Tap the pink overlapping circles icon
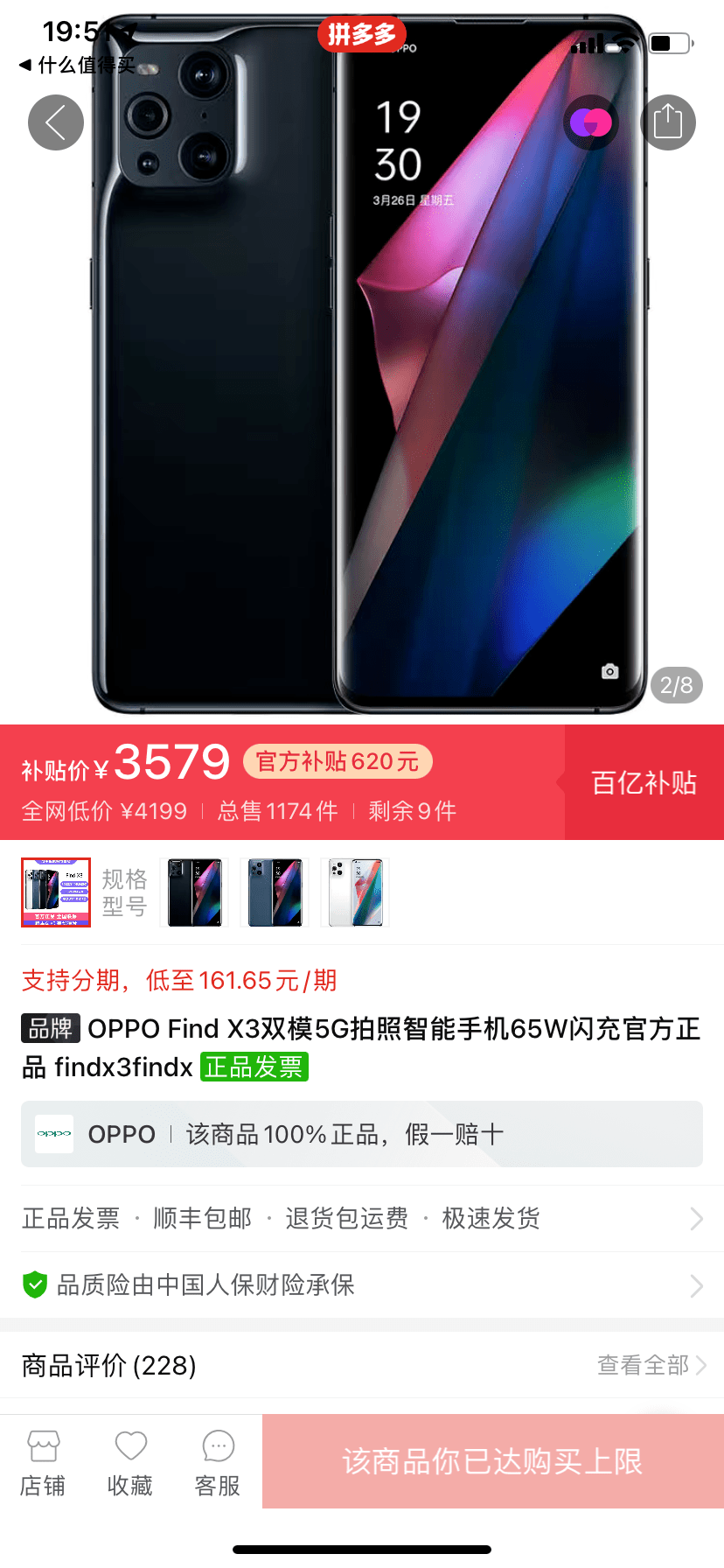 591,122
